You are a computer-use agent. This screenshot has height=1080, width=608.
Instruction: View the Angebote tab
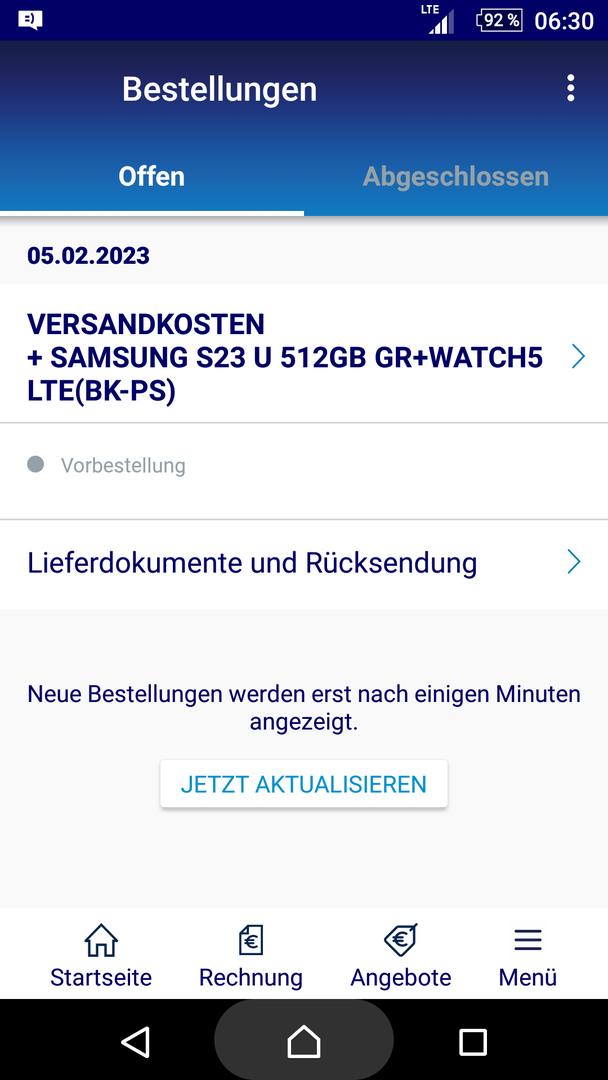click(401, 956)
